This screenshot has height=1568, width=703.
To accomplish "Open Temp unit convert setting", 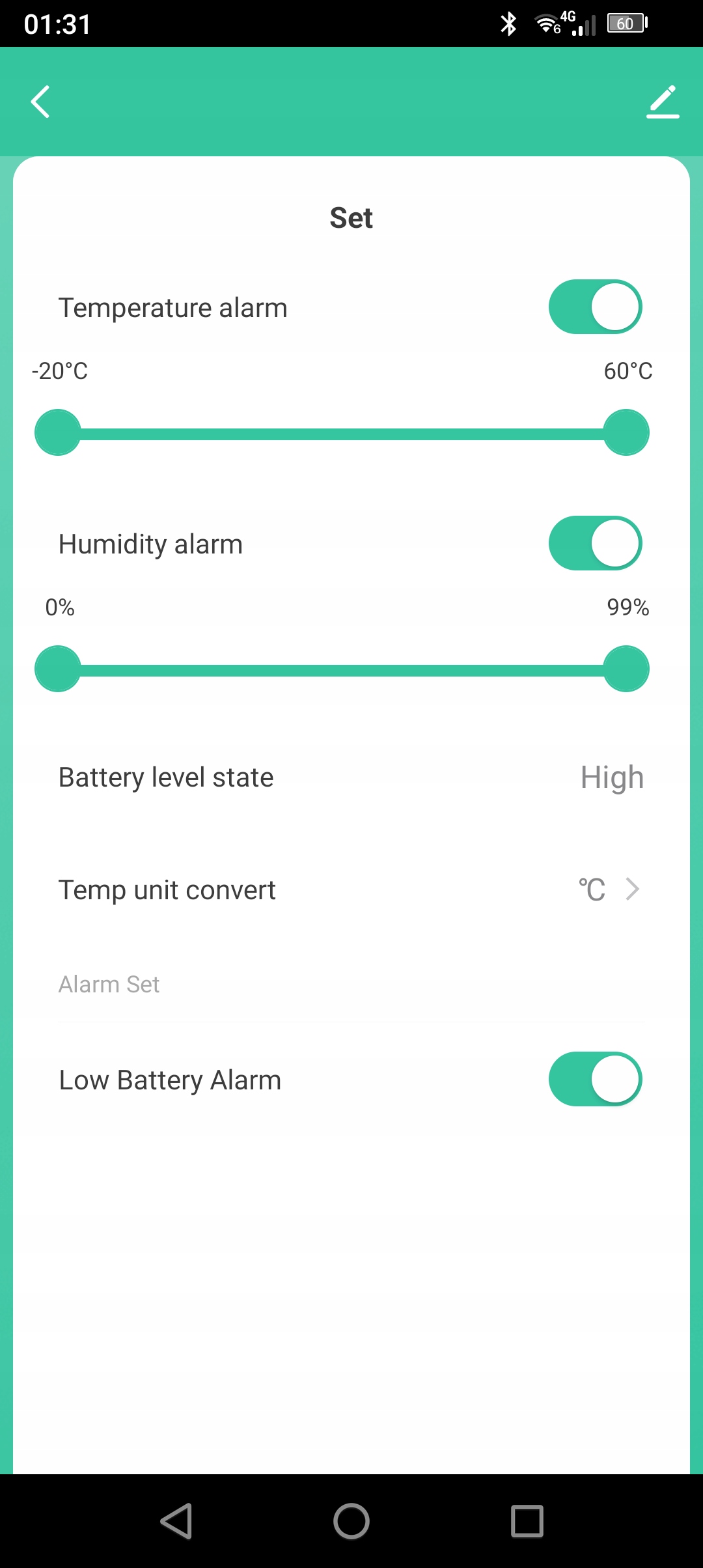I will (351, 889).
